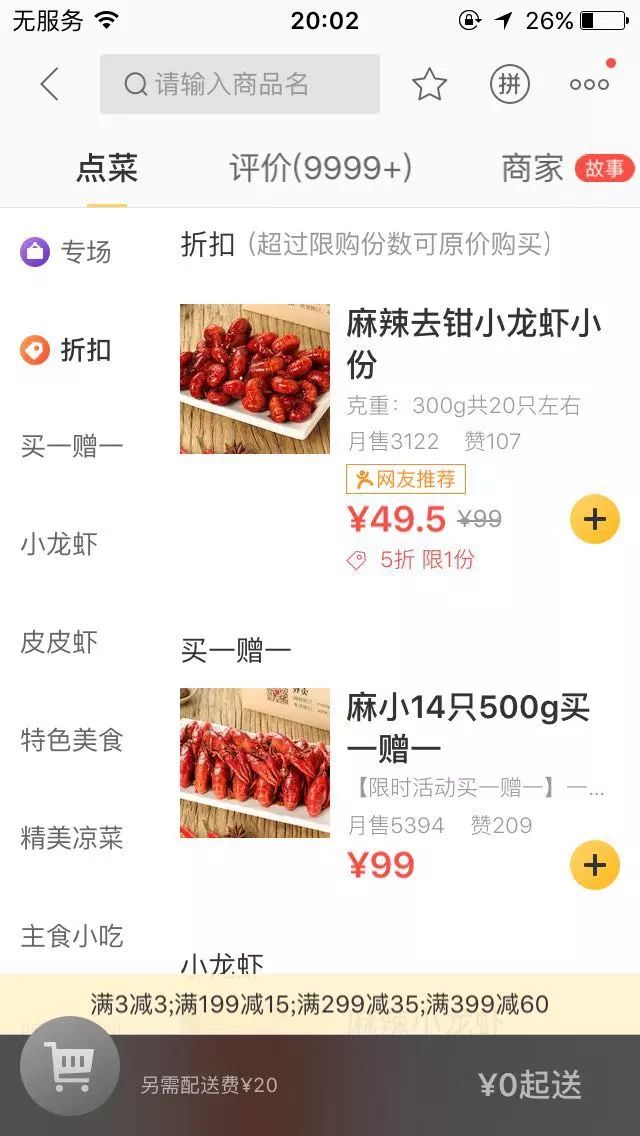Select the 买一赠一 category
Image resolution: width=640 pixels, height=1136 pixels.
tap(72, 446)
